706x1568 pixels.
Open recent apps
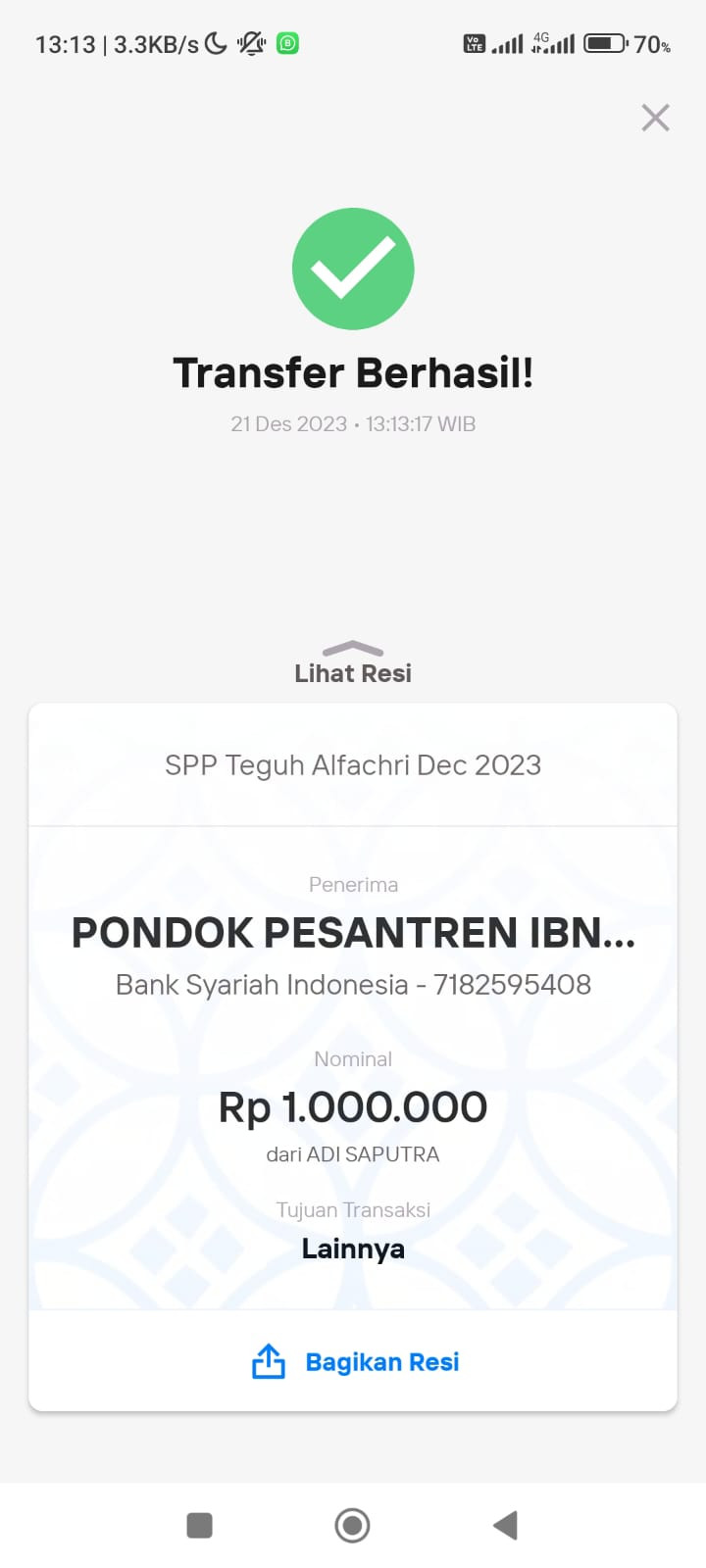200,1525
